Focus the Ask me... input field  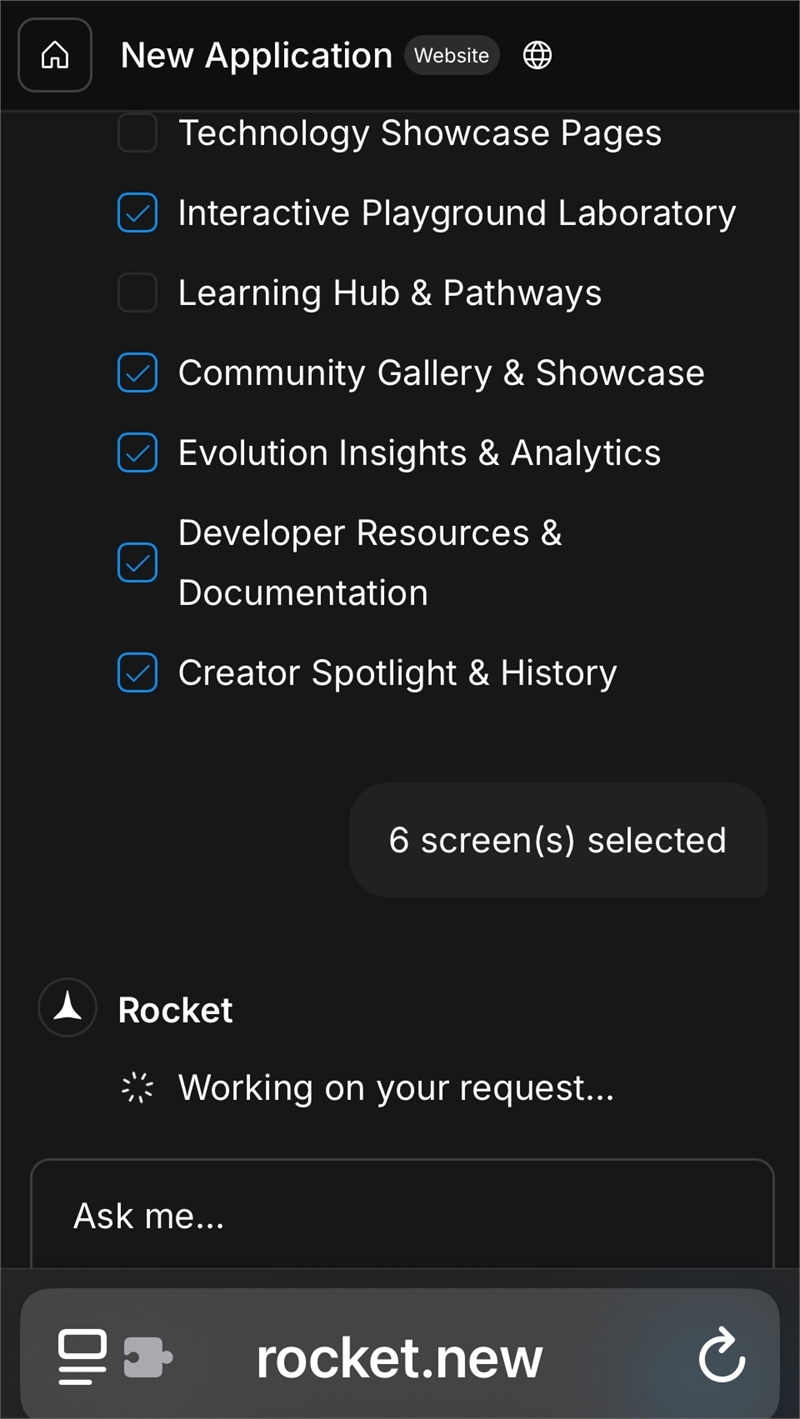(402, 1215)
